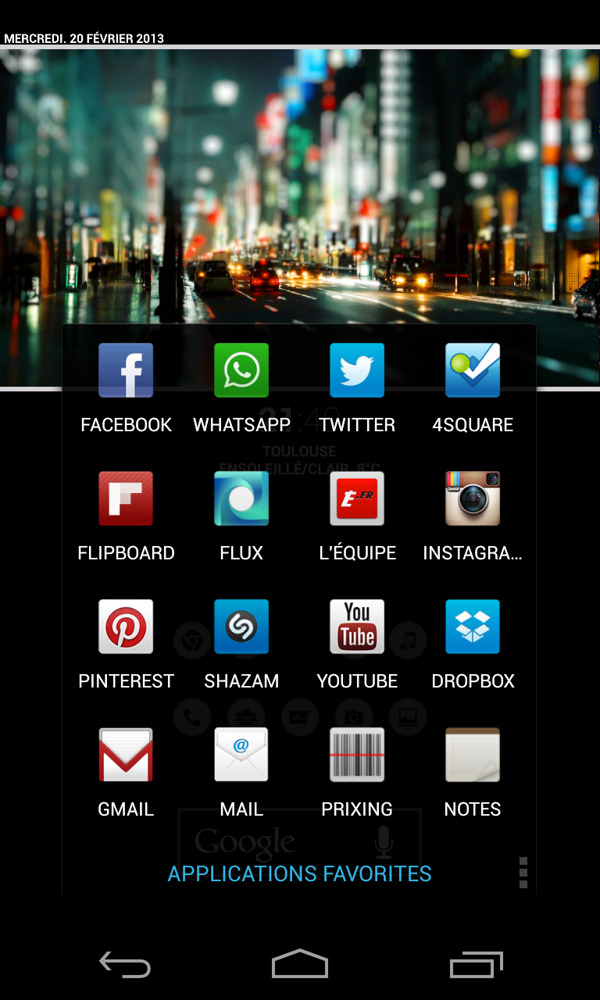Image resolution: width=600 pixels, height=1000 pixels.
Task: Launch Instagram
Action: point(472,499)
